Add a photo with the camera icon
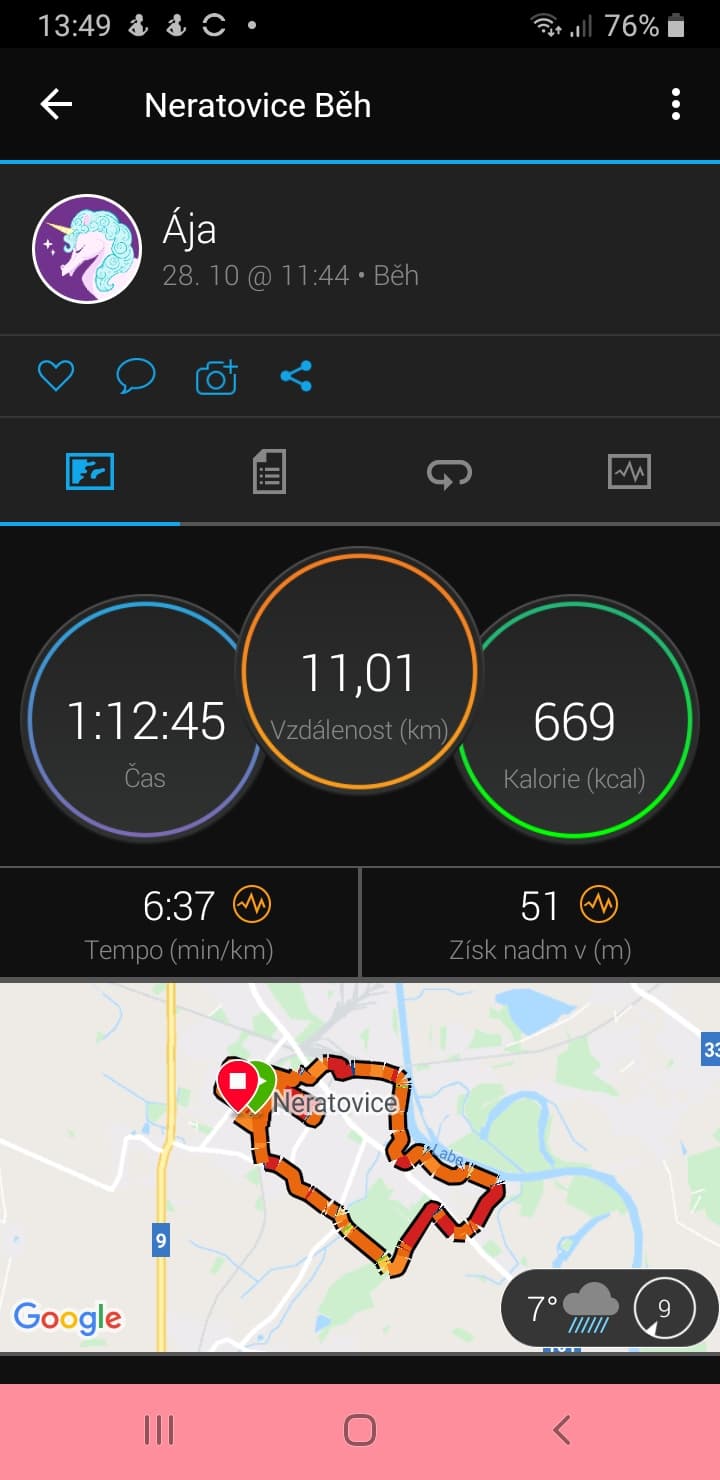This screenshot has width=720, height=1480. click(216, 376)
